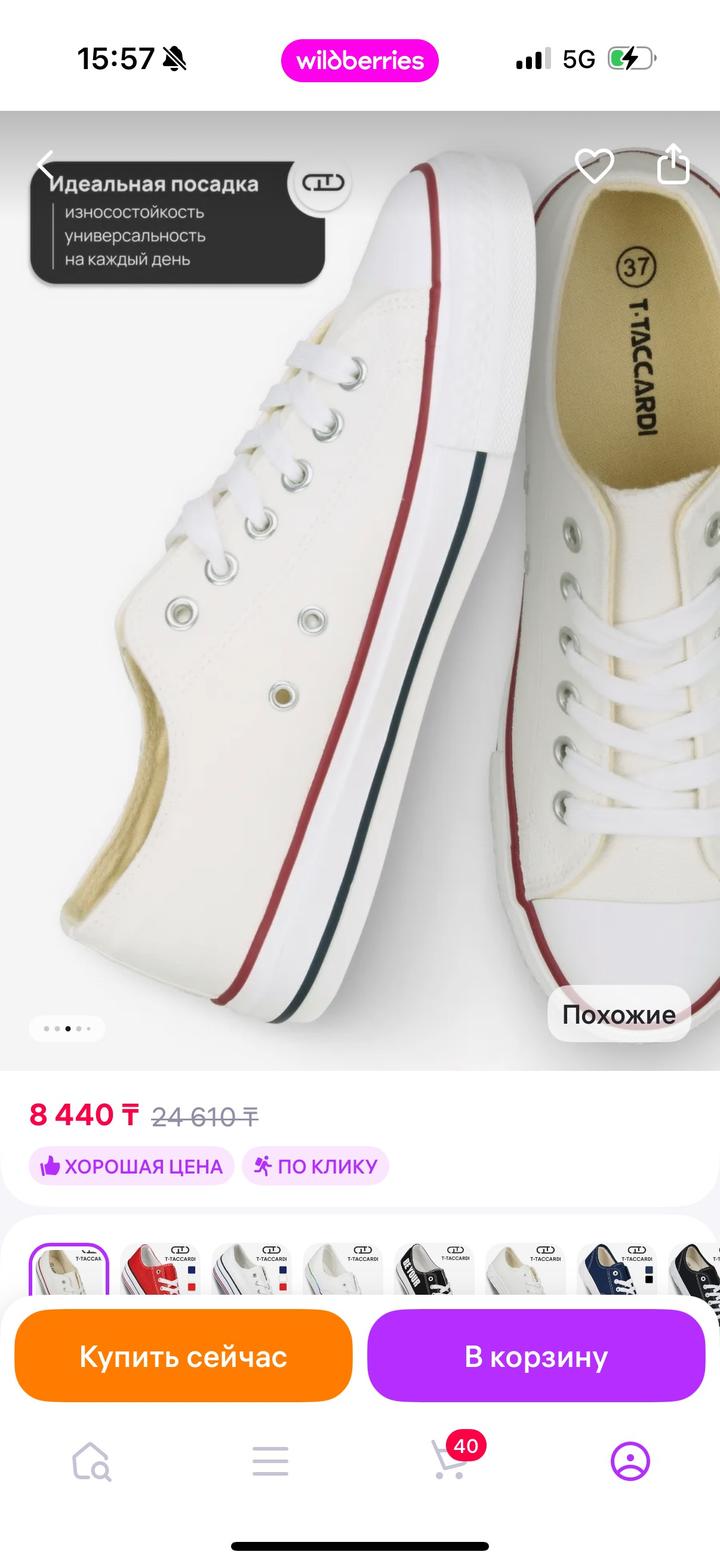Share this product
Viewport: 720px width, 1565px height.
click(673, 164)
